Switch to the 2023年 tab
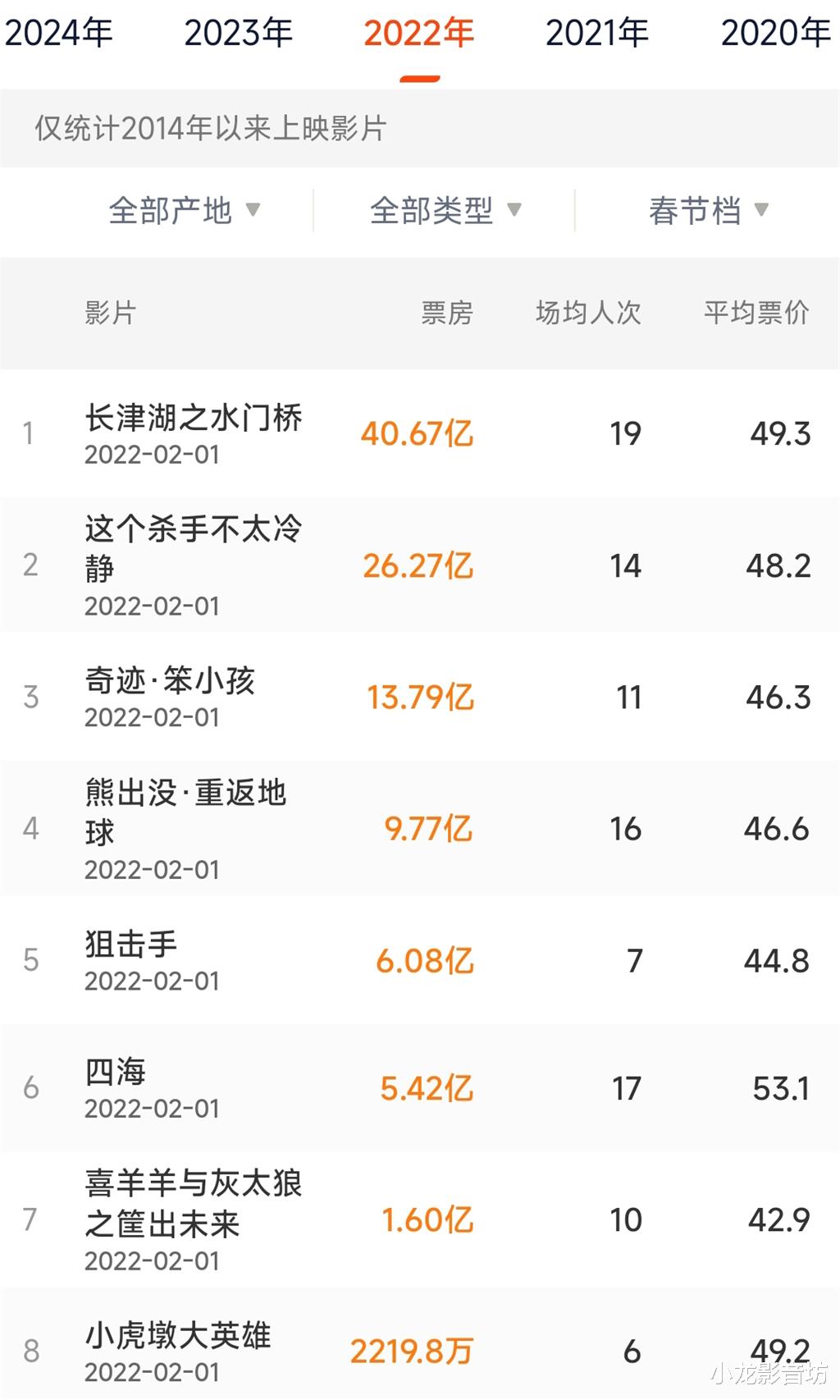840x1400 pixels. click(x=238, y=34)
